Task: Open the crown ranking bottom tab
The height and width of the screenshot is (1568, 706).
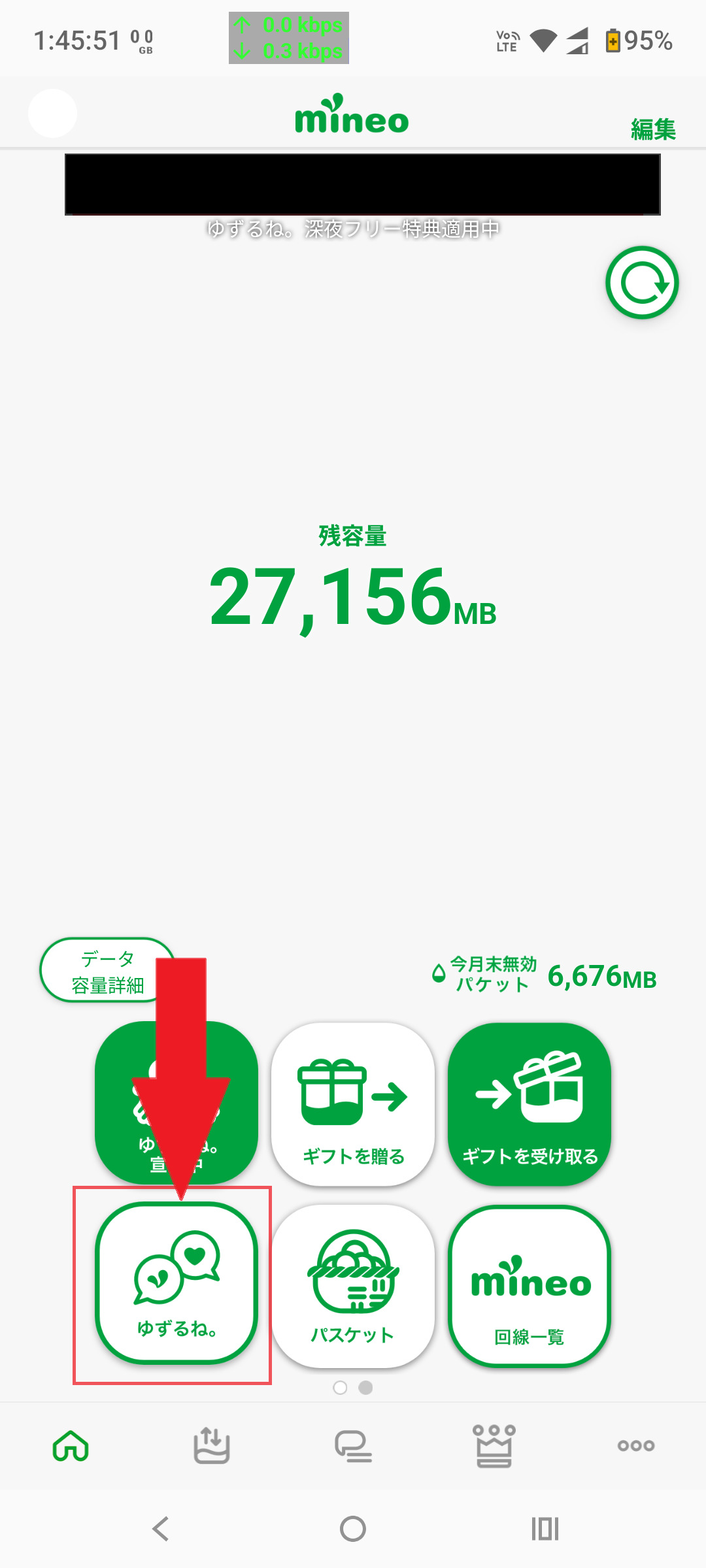Action: click(494, 1445)
